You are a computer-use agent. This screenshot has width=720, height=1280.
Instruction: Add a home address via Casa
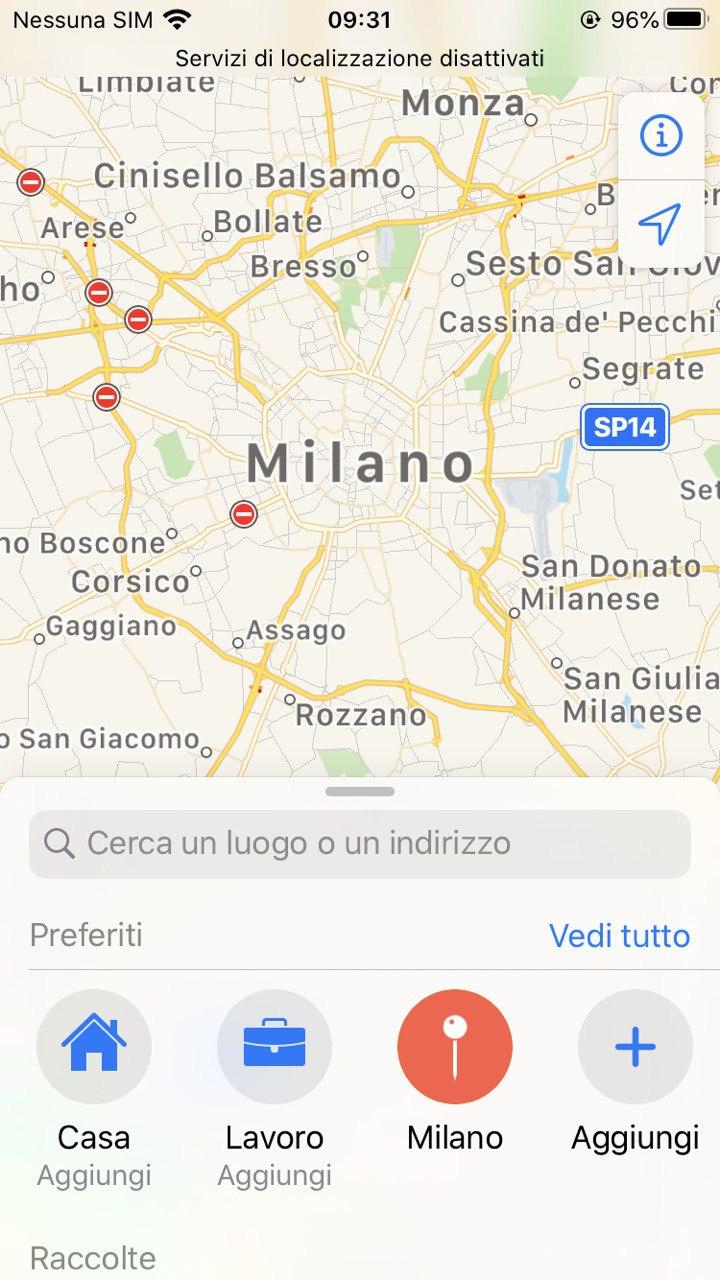coord(94,1047)
